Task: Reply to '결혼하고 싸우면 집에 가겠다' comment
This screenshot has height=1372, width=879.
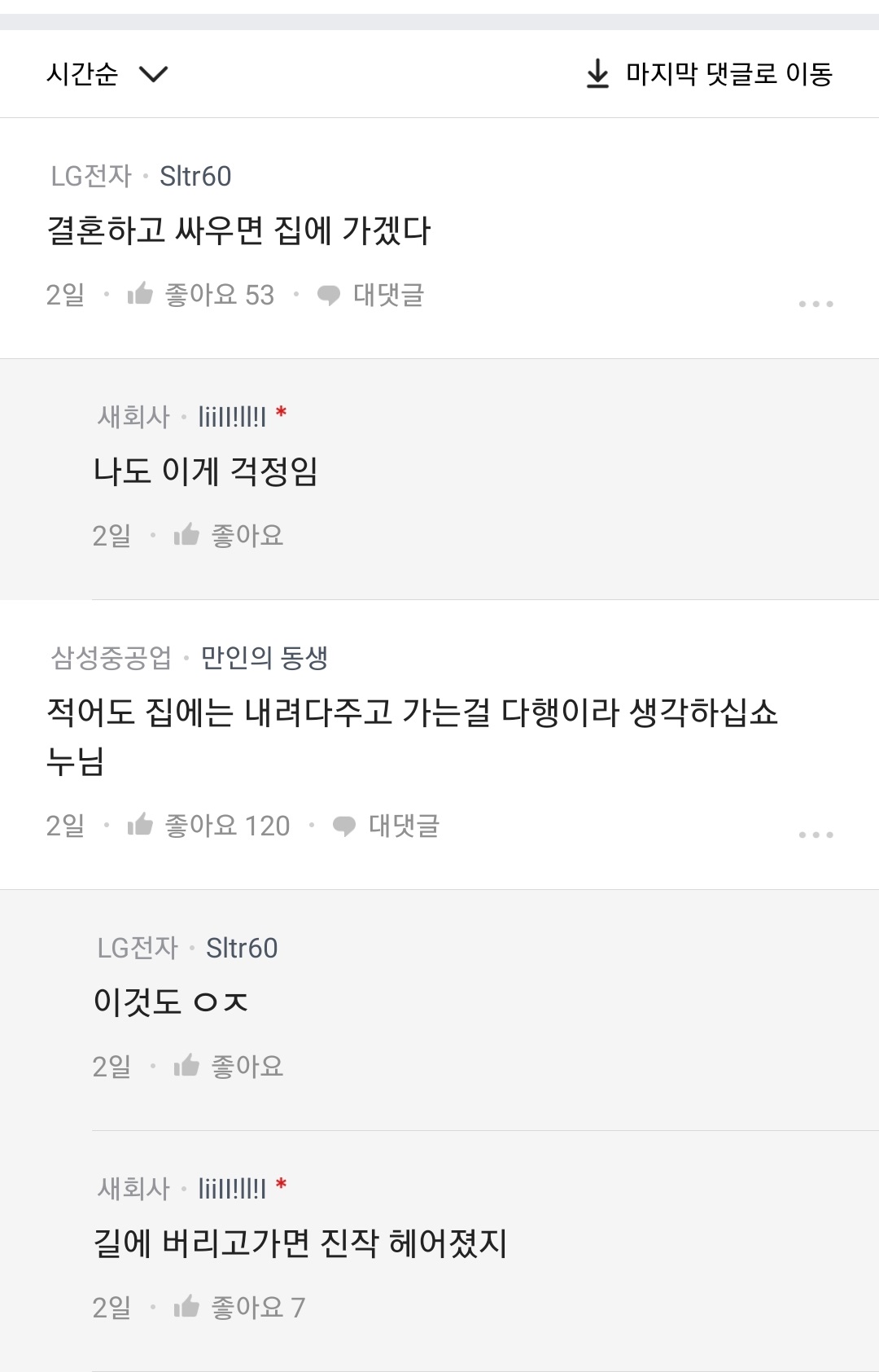Action: tap(371, 295)
